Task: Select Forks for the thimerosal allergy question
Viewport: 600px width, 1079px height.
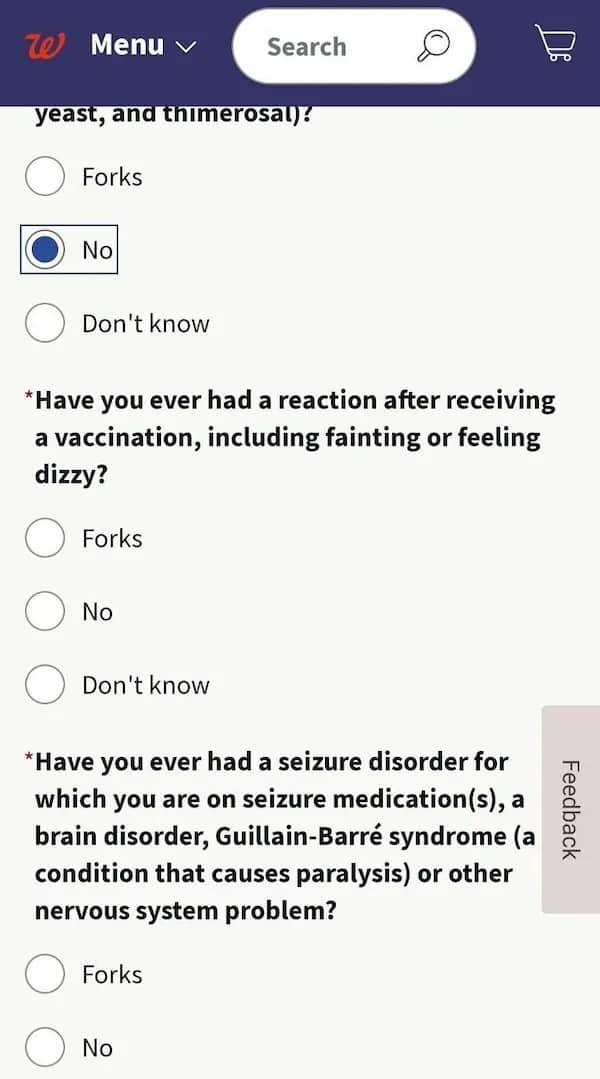Action: click(45, 177)
